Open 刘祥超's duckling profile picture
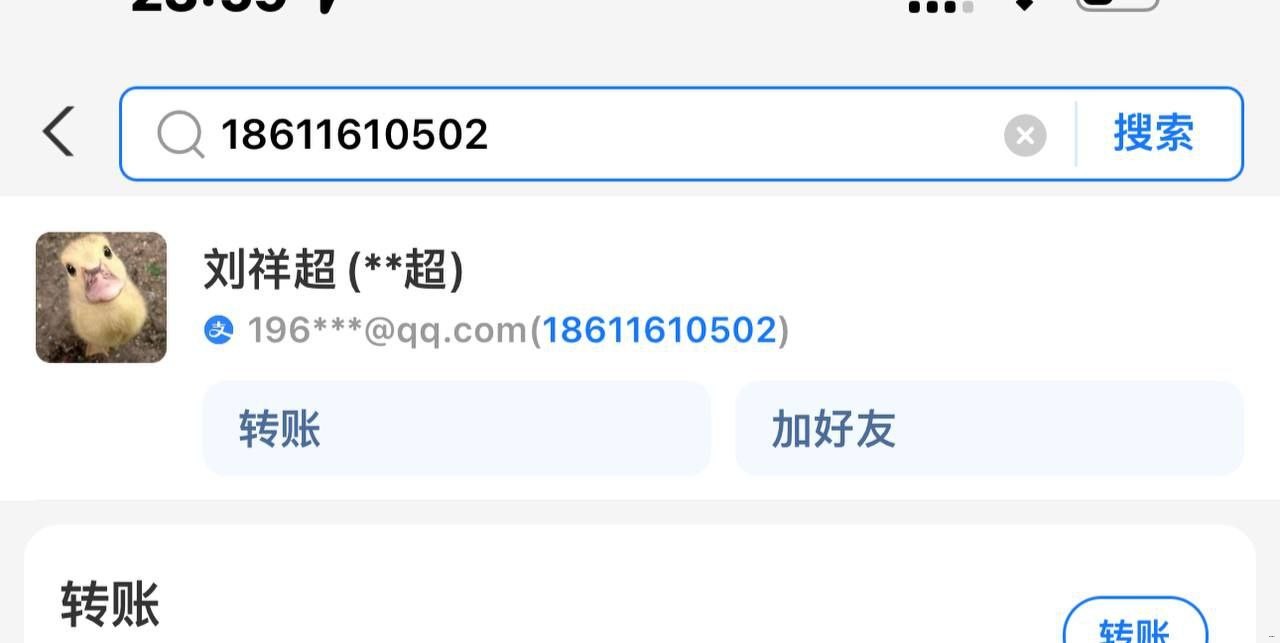This screenshot has height=643, width=1280. 101,297
